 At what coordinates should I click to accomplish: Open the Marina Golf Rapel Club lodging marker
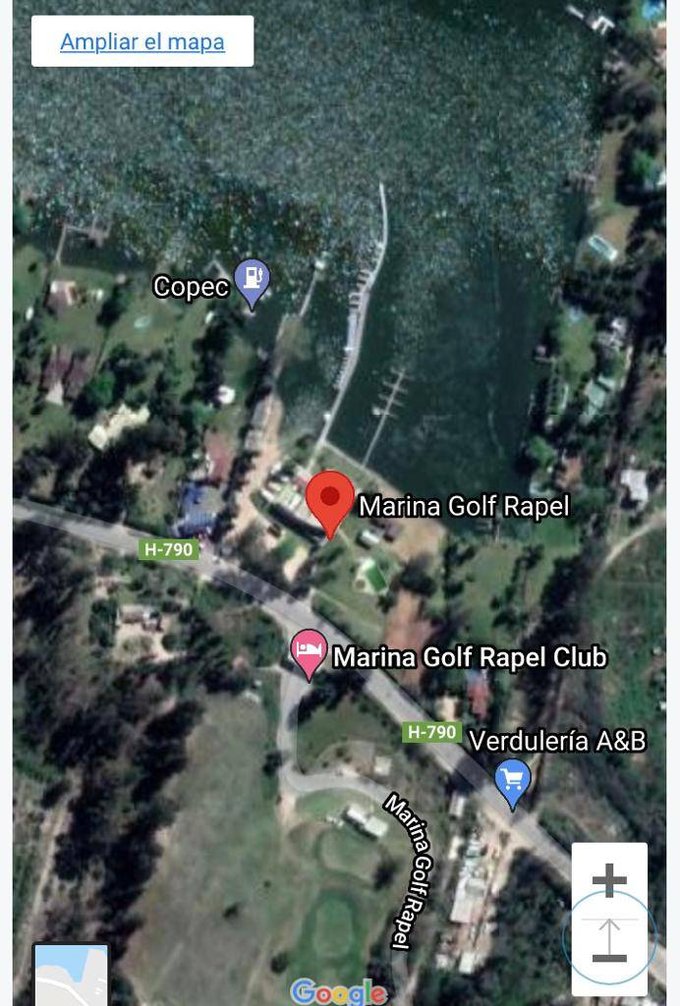pos(308,653)
